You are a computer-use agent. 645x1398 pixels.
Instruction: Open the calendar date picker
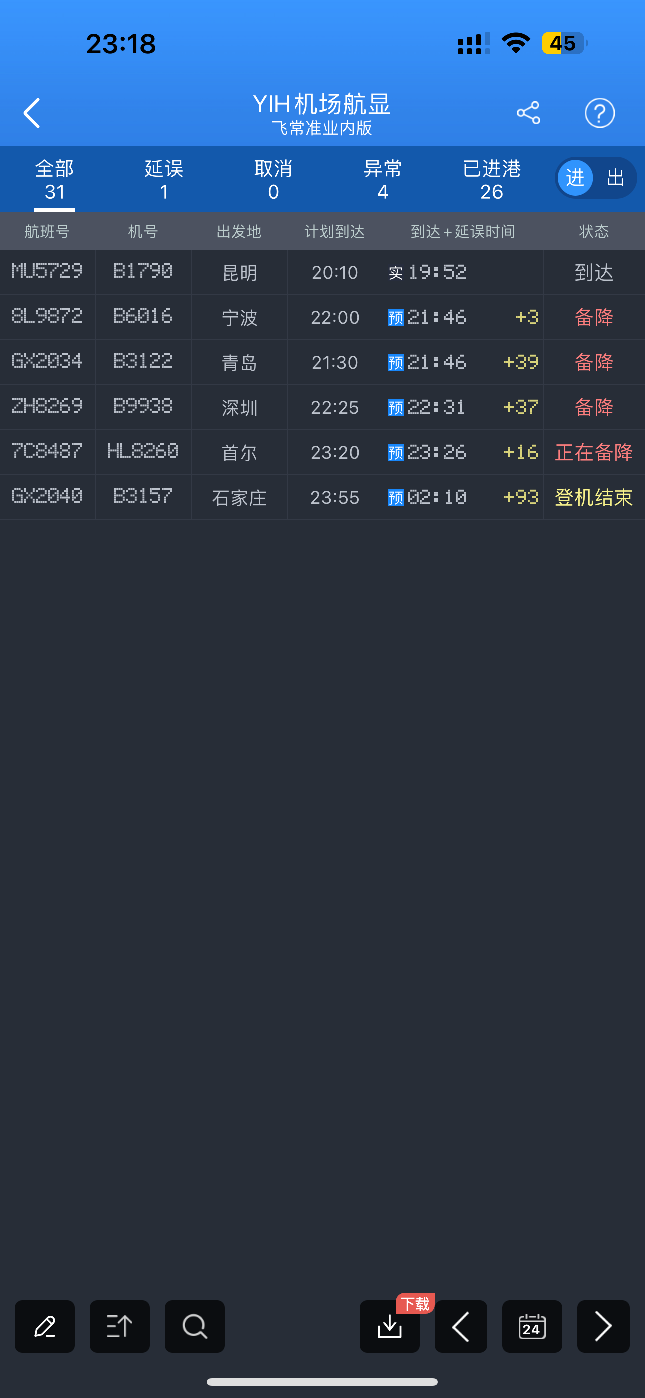click(531, 1326)
